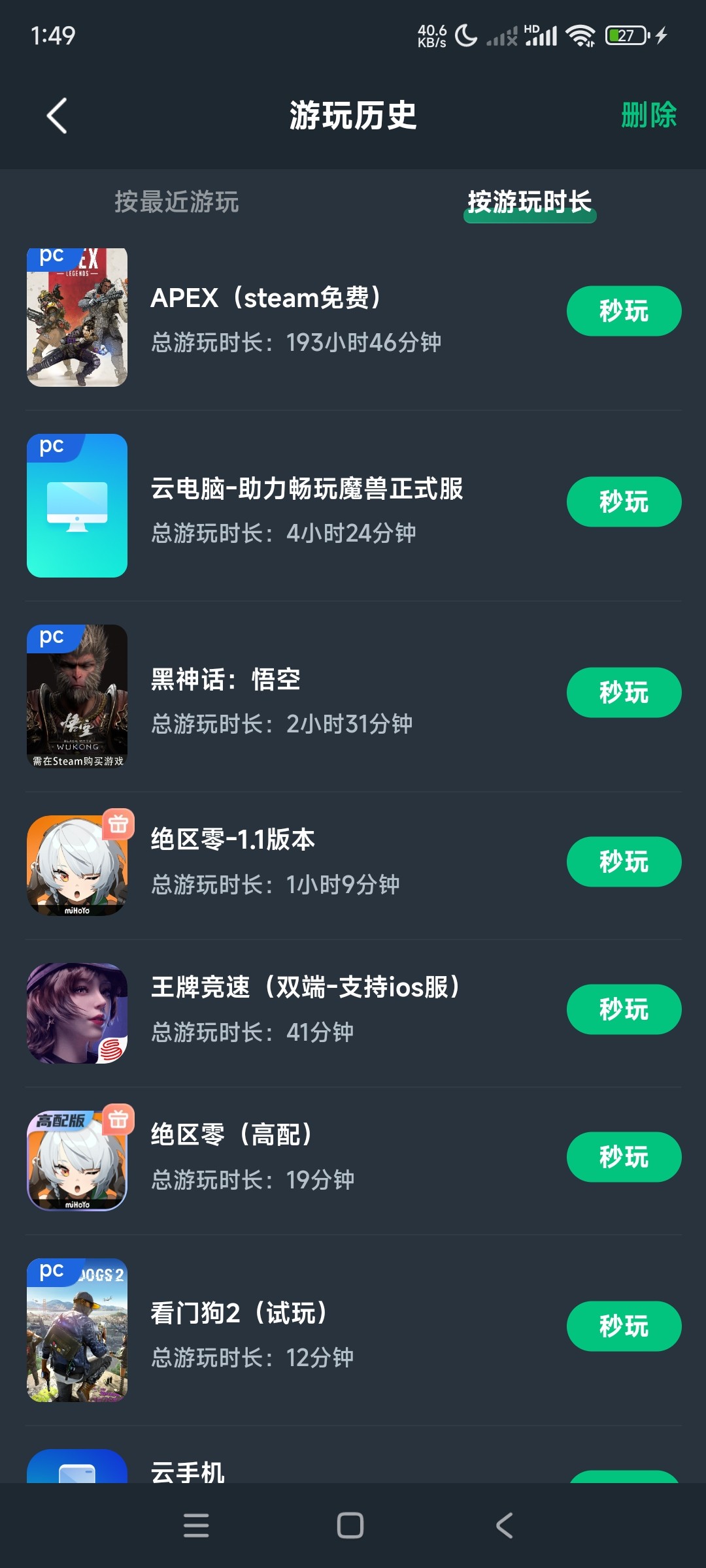Screen dimensions: 706x1568
Task: Open the 云手机 entry
Action: pos(188,1471)
